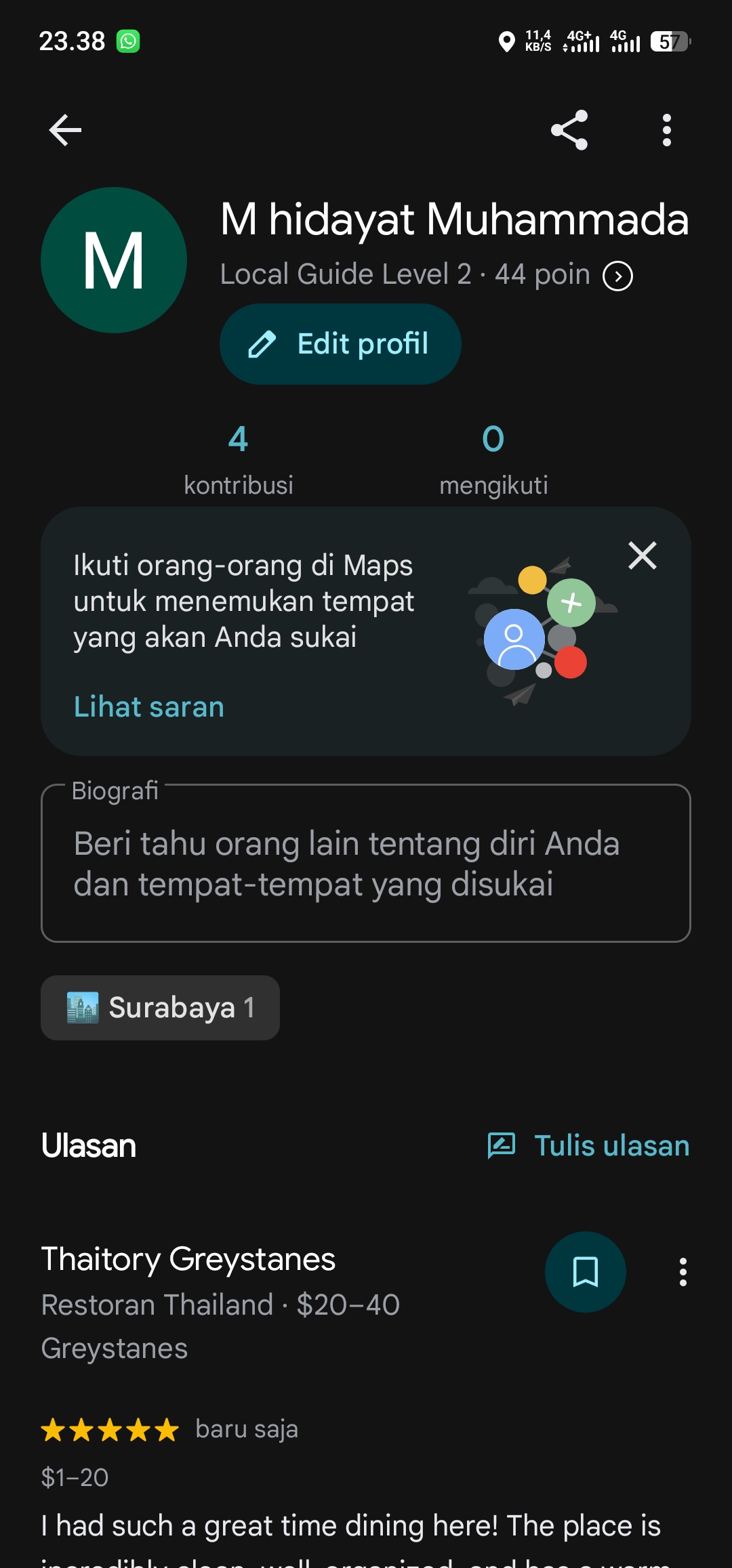Image resolution: width=732 pixels, height=1568 pixels.
Task: Write a review via Tulis ulasan
Action: (588, 1146)
